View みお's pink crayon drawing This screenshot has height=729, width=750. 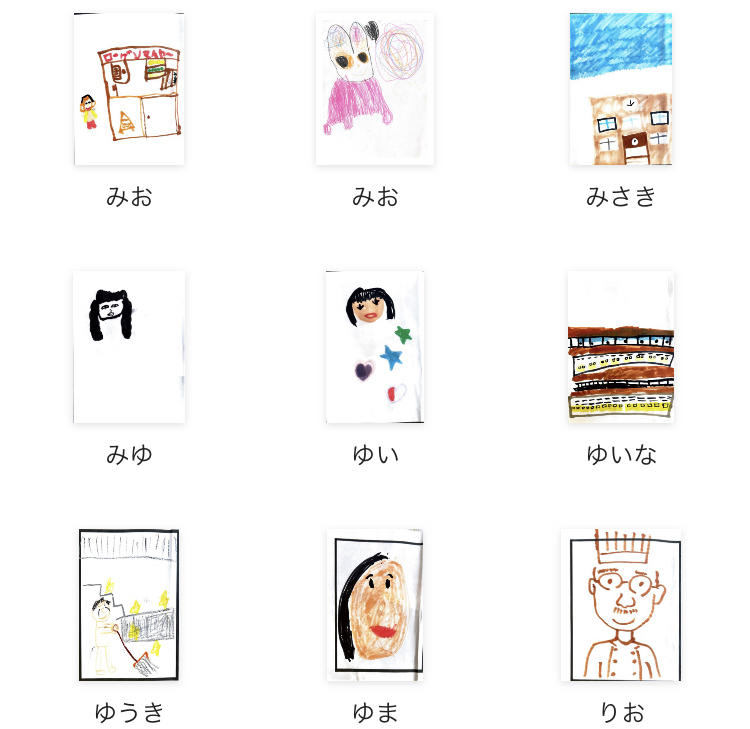[375, 89]
